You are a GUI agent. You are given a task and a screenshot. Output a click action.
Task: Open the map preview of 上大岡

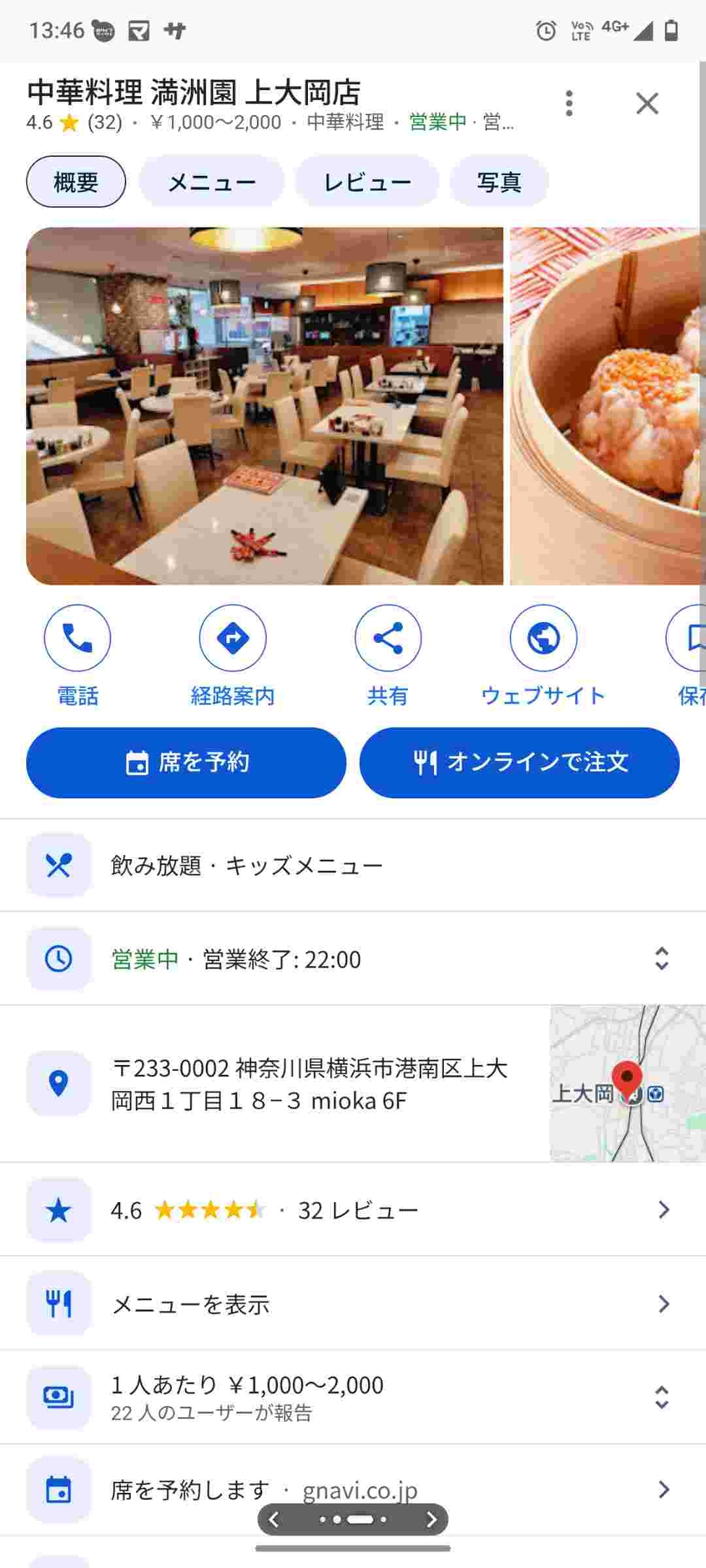628,1083
